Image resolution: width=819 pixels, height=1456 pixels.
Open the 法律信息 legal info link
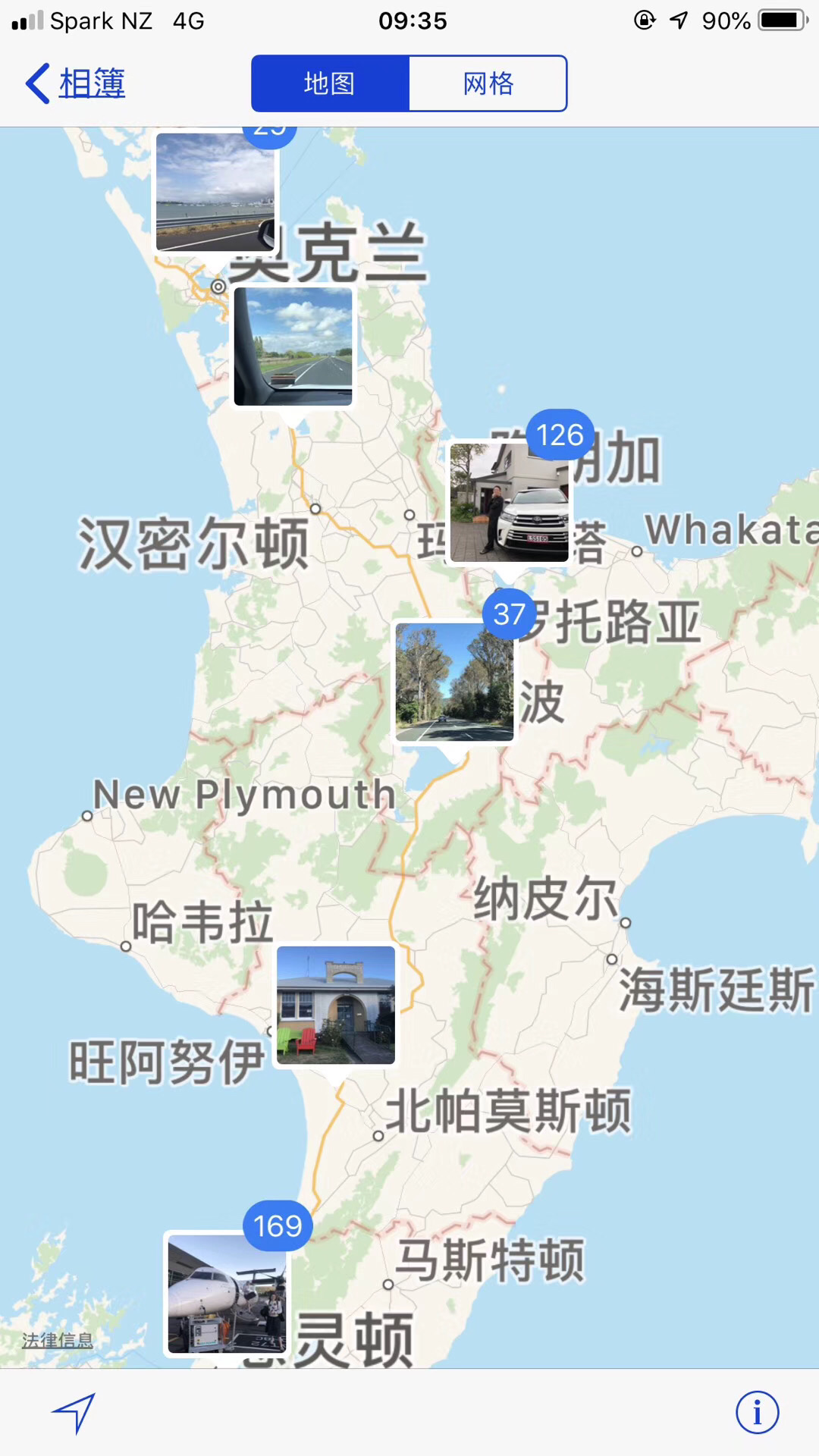(58, 1340)
